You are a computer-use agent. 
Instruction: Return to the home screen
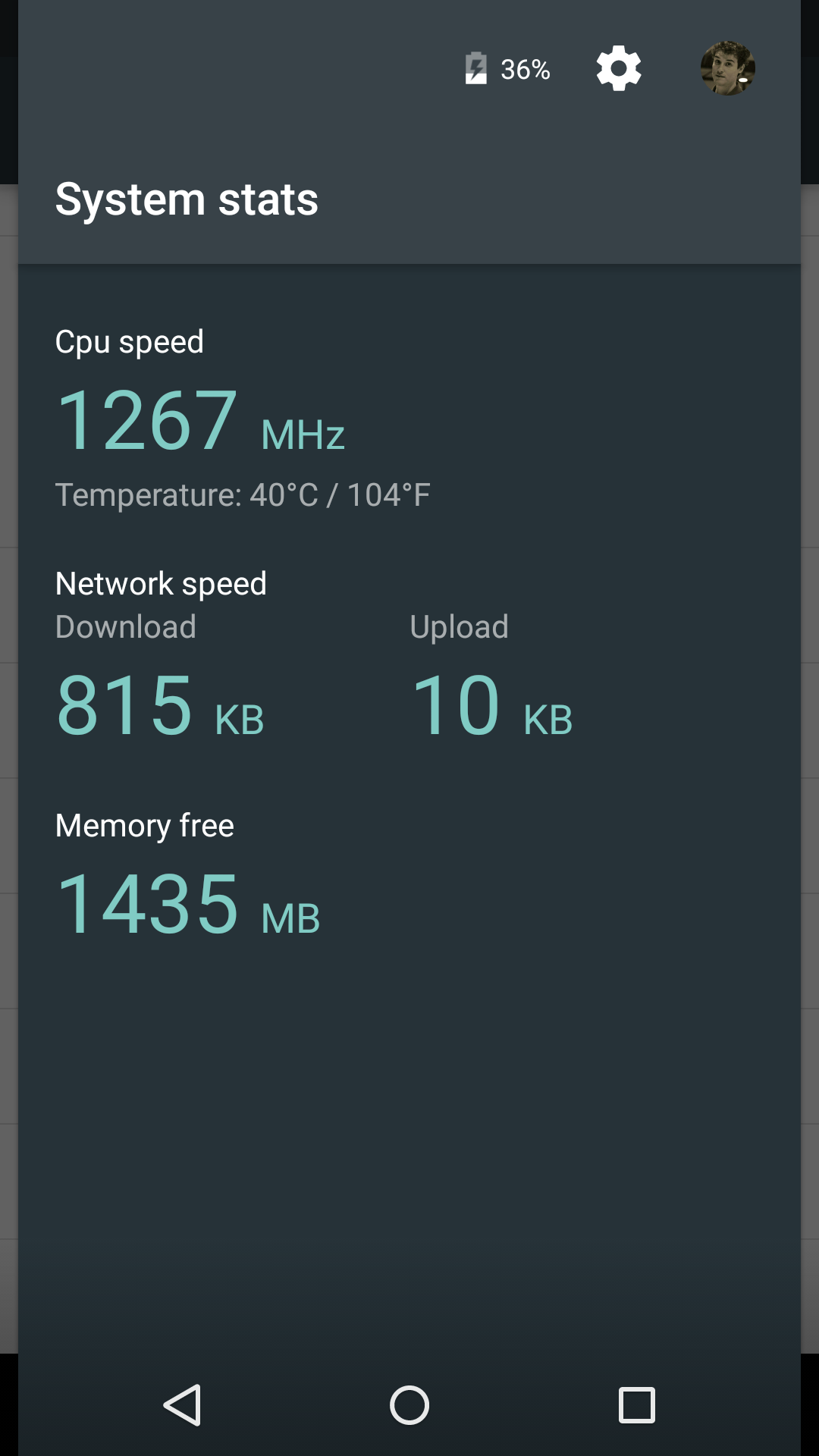click(409, 1405)
